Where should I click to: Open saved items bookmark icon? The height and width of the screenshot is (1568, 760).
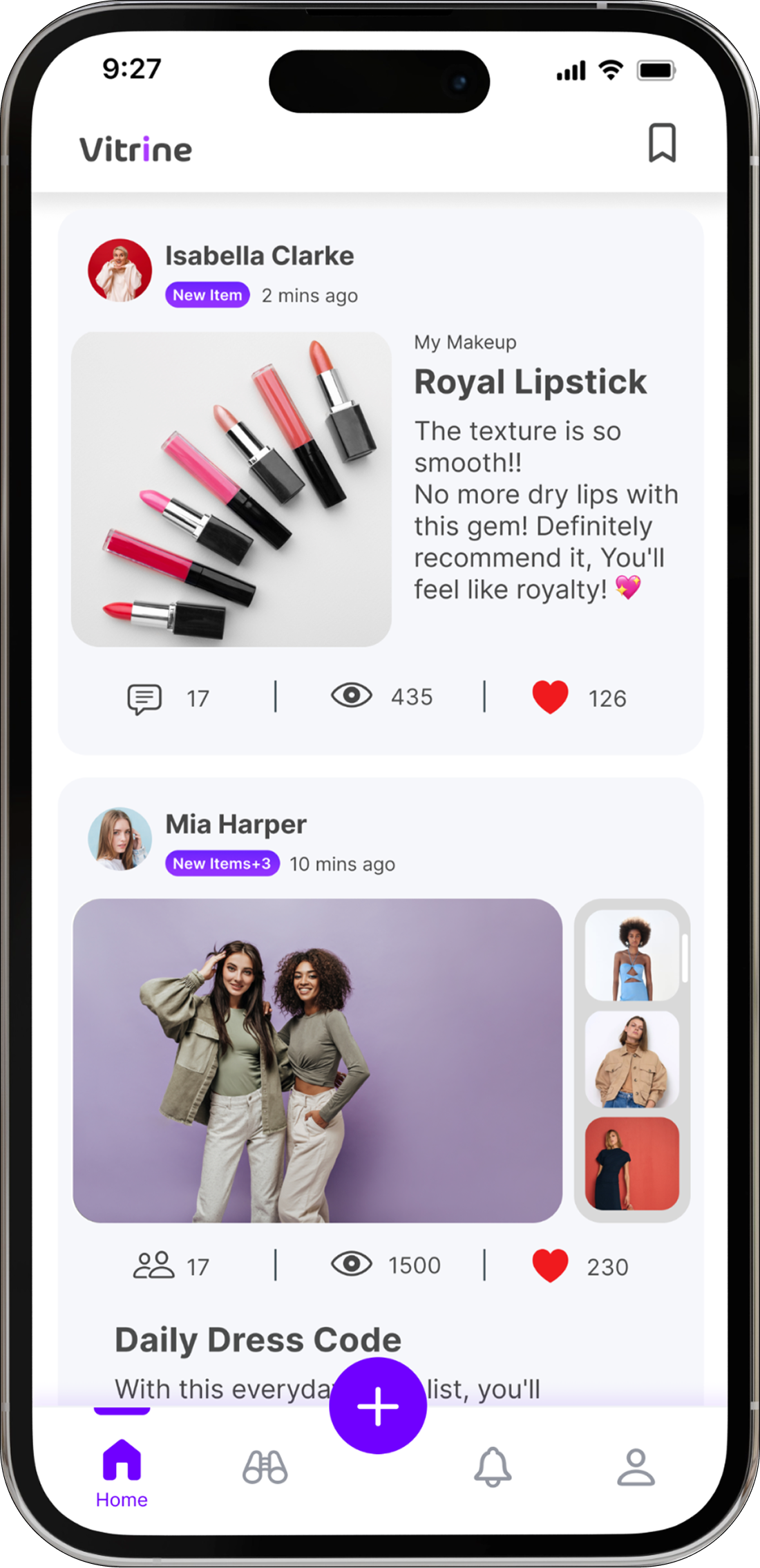[661, 143]
